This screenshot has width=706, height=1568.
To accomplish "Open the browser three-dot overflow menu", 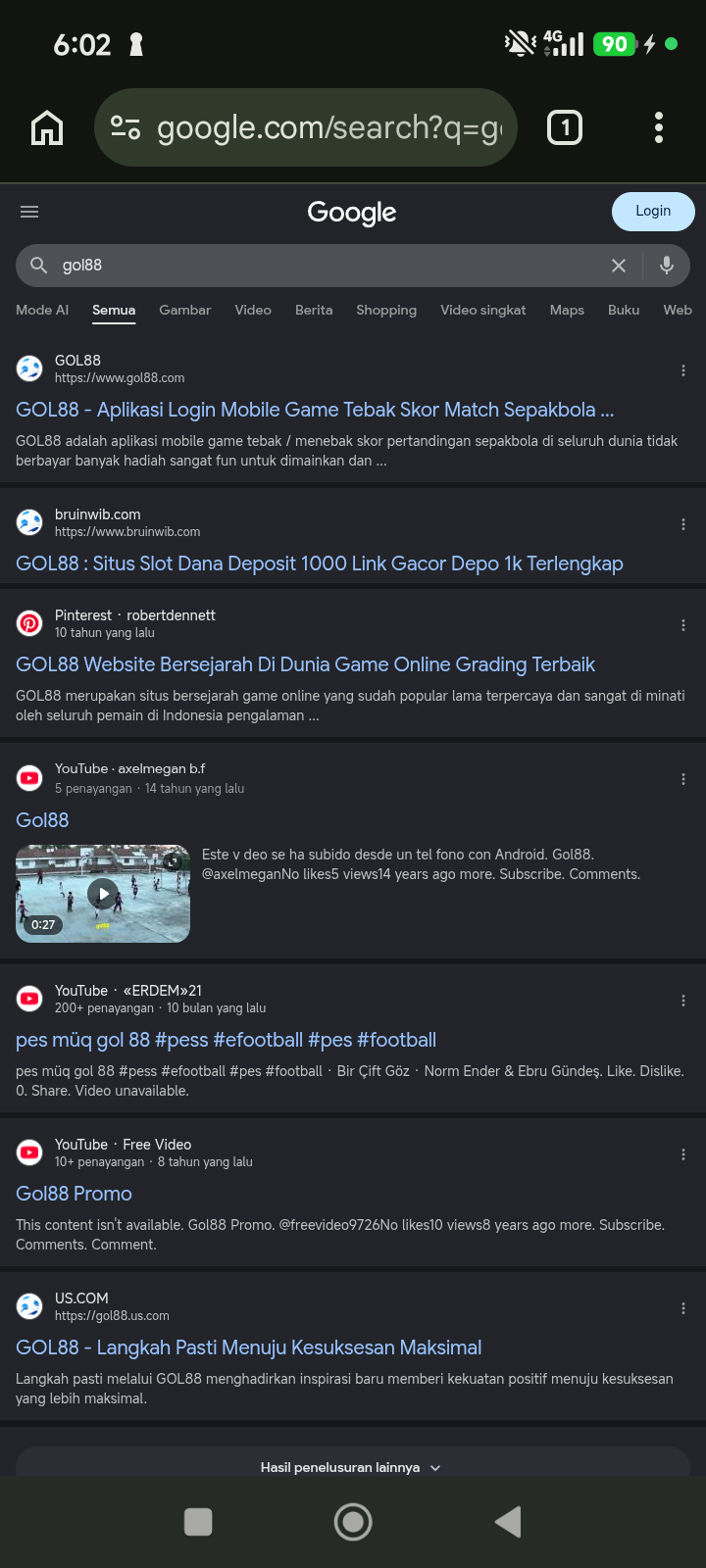I will pos(659,127).
